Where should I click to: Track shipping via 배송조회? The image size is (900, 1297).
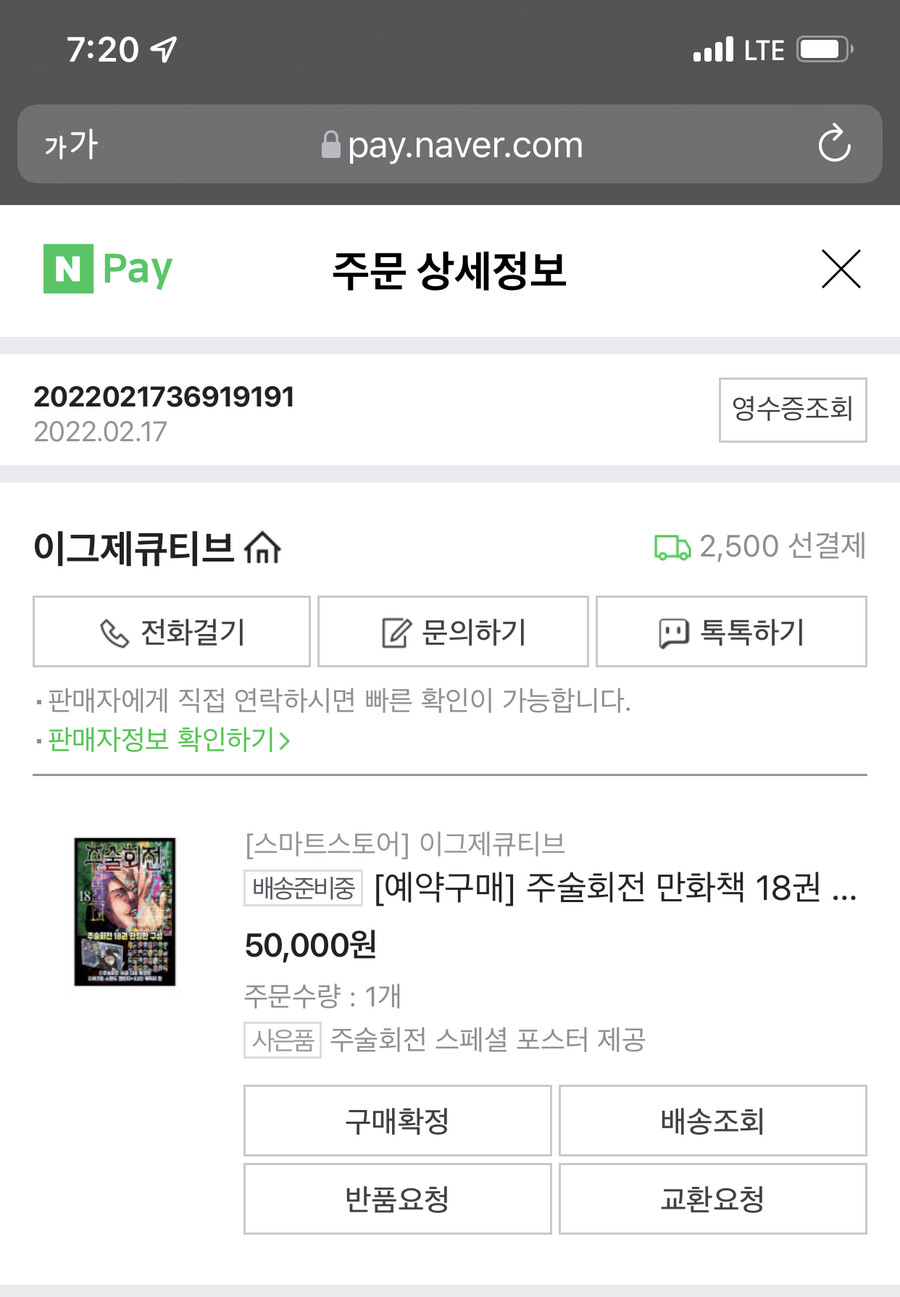(x=712, y=1120)
